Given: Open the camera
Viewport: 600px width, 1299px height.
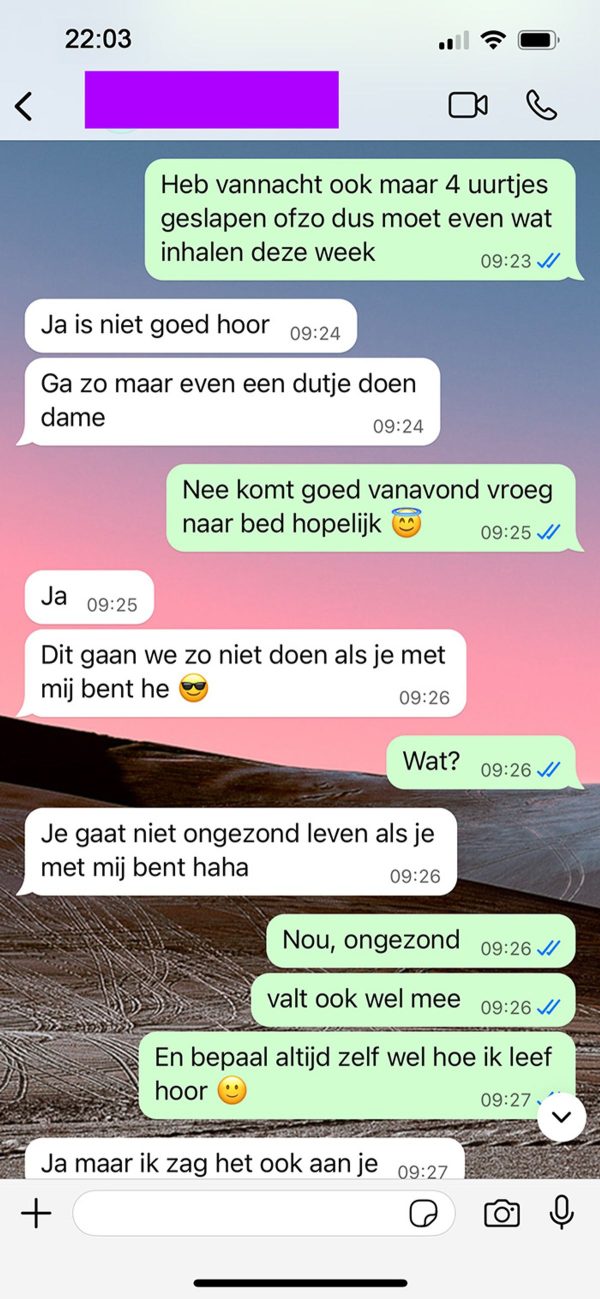Looking at the screenshot, I should click(501, 1214).
